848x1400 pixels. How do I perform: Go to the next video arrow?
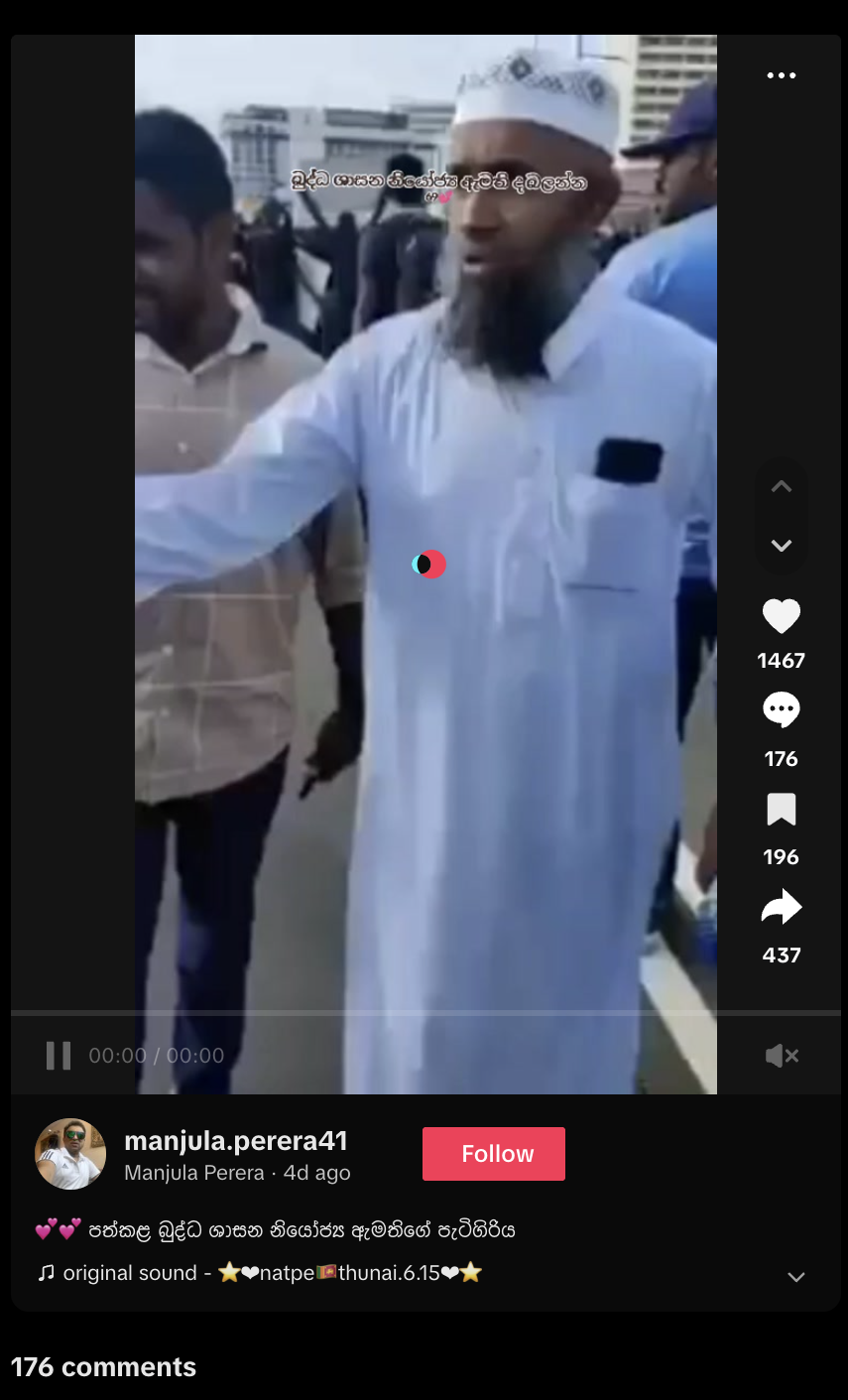pos(781,545)
